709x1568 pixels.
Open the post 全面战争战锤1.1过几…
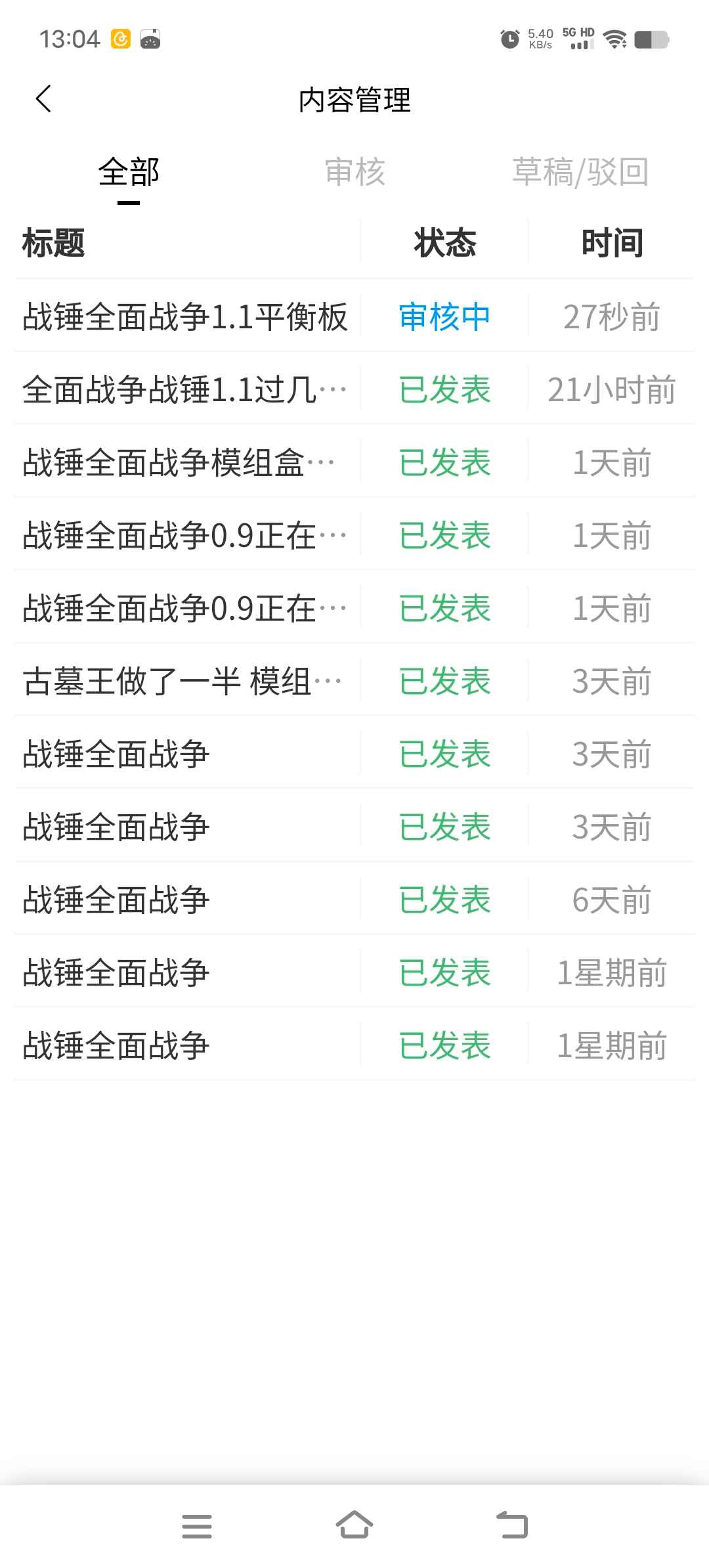pyautogui.click(x=354, y=389)
